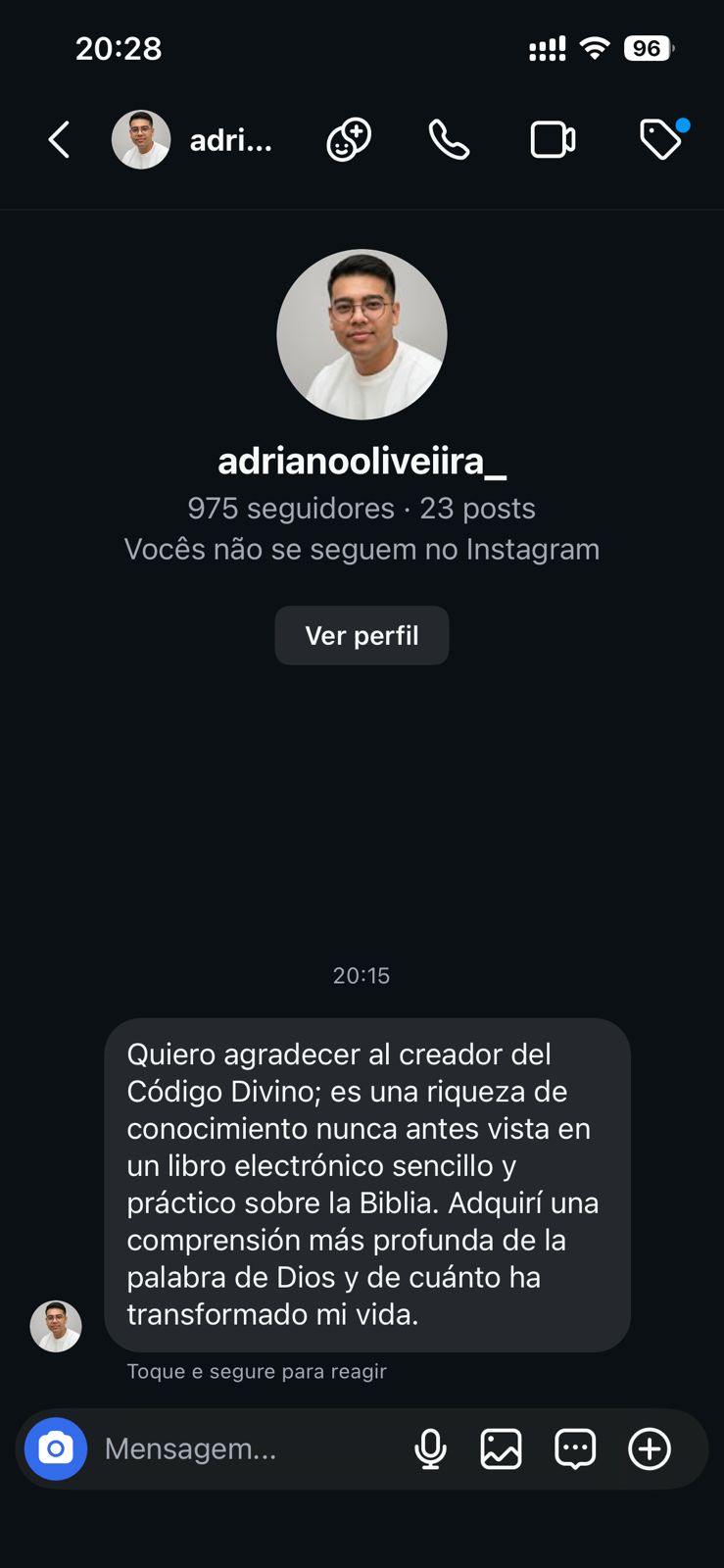
Task: Go back to the message list
Action: pyautogui.click(x=59, y=140)
